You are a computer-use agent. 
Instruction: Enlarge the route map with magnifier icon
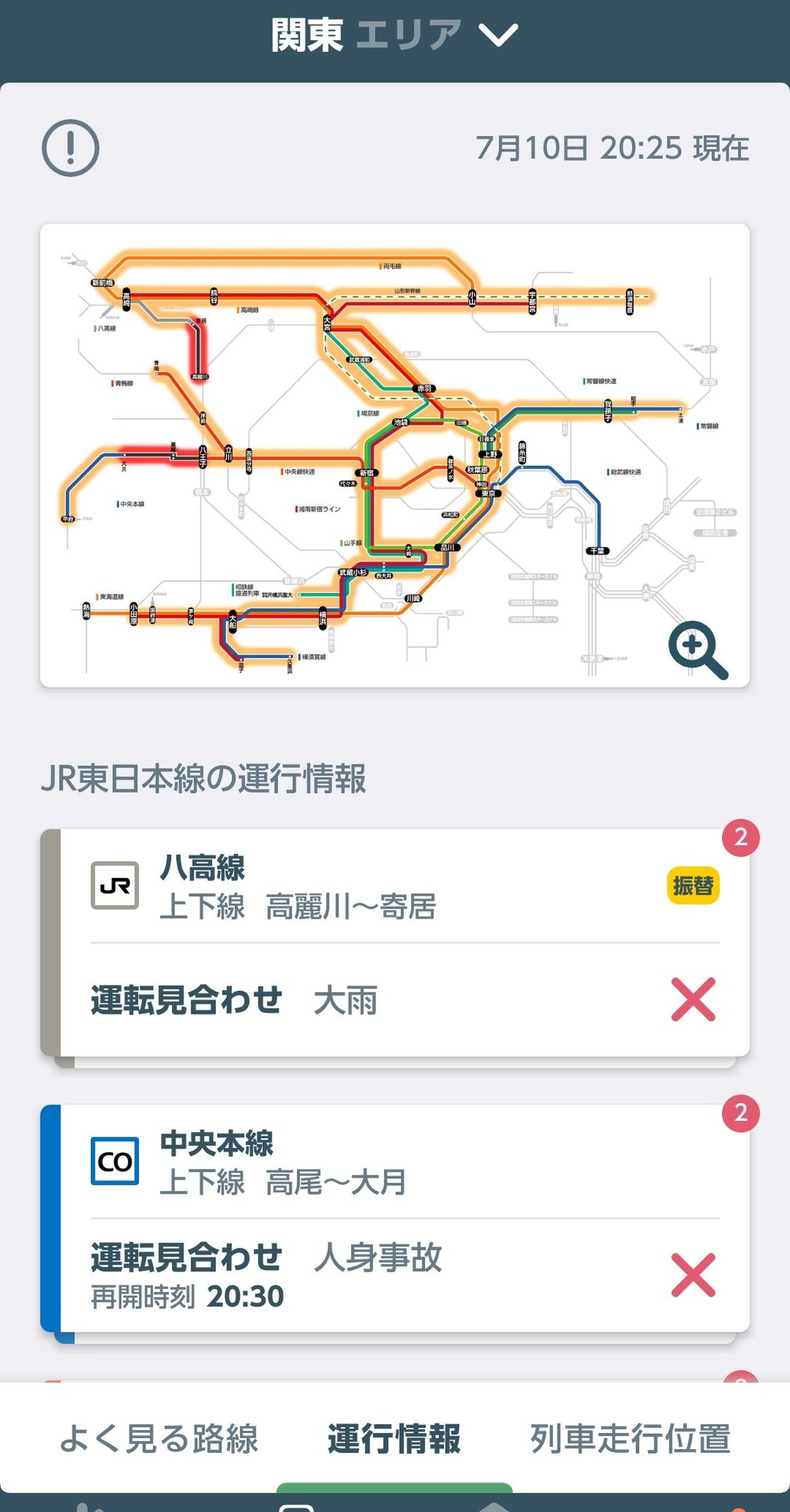[697, 650]
